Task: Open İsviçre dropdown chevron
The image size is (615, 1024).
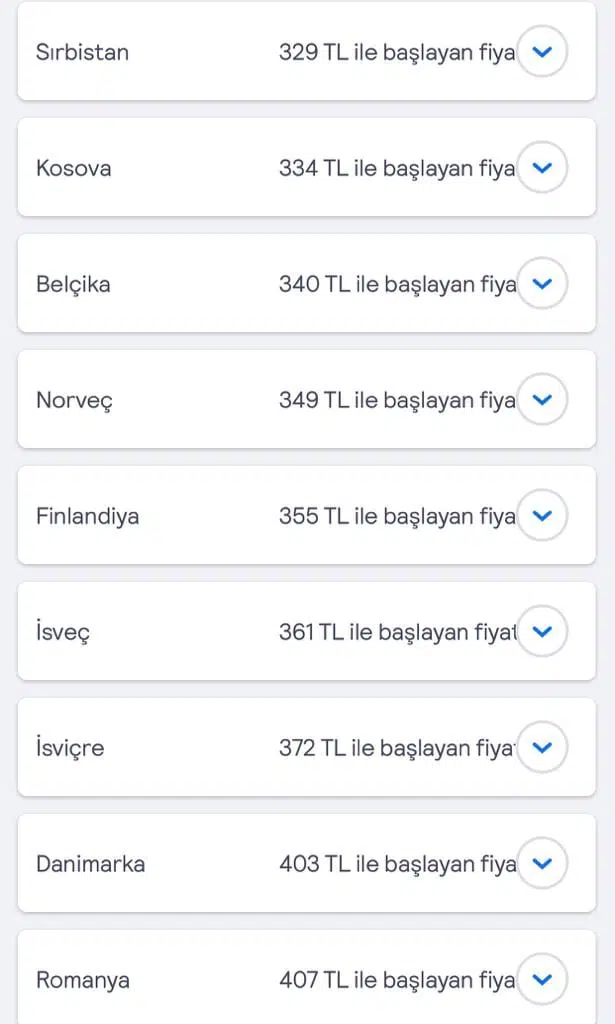Action: 541,748
